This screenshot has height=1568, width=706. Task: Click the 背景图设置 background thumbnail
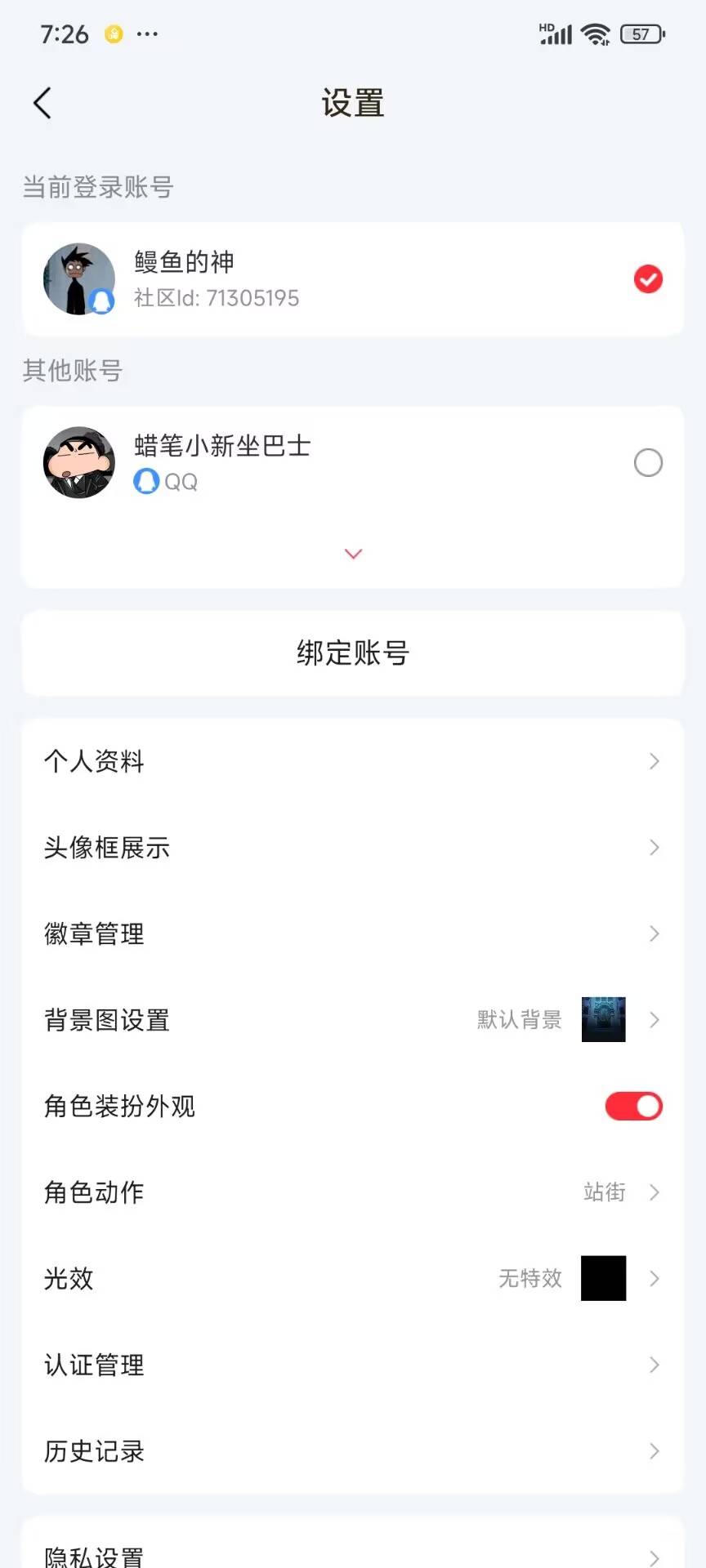click(x=603, y=1020)
